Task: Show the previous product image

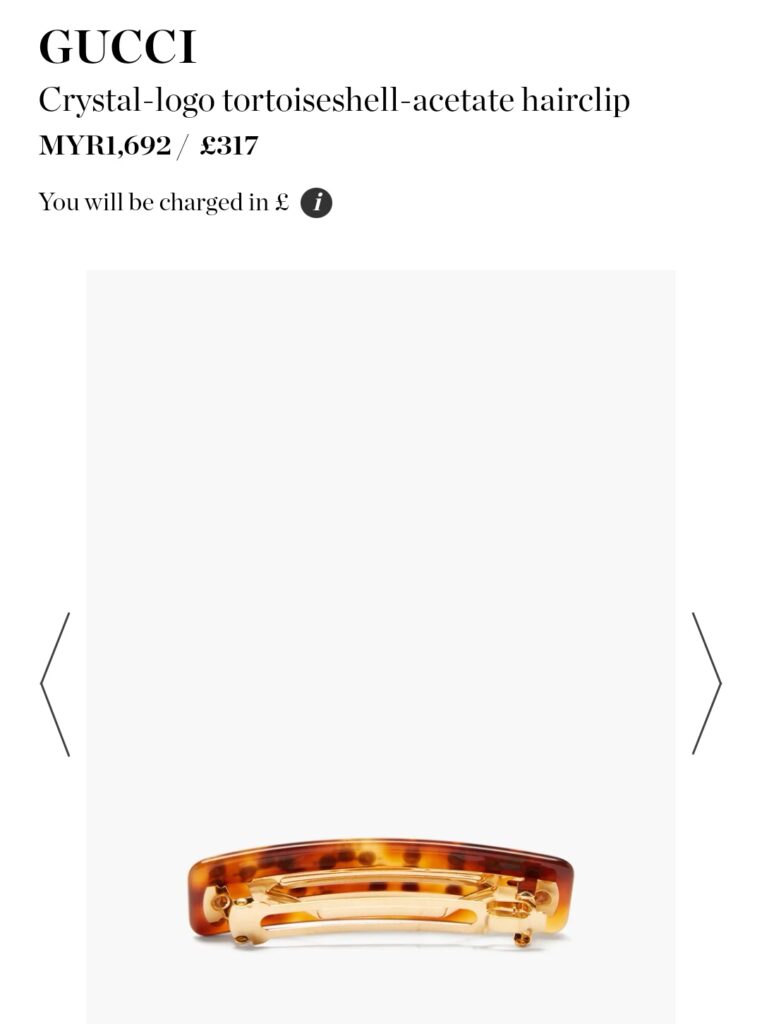Action: coord(55,684)
